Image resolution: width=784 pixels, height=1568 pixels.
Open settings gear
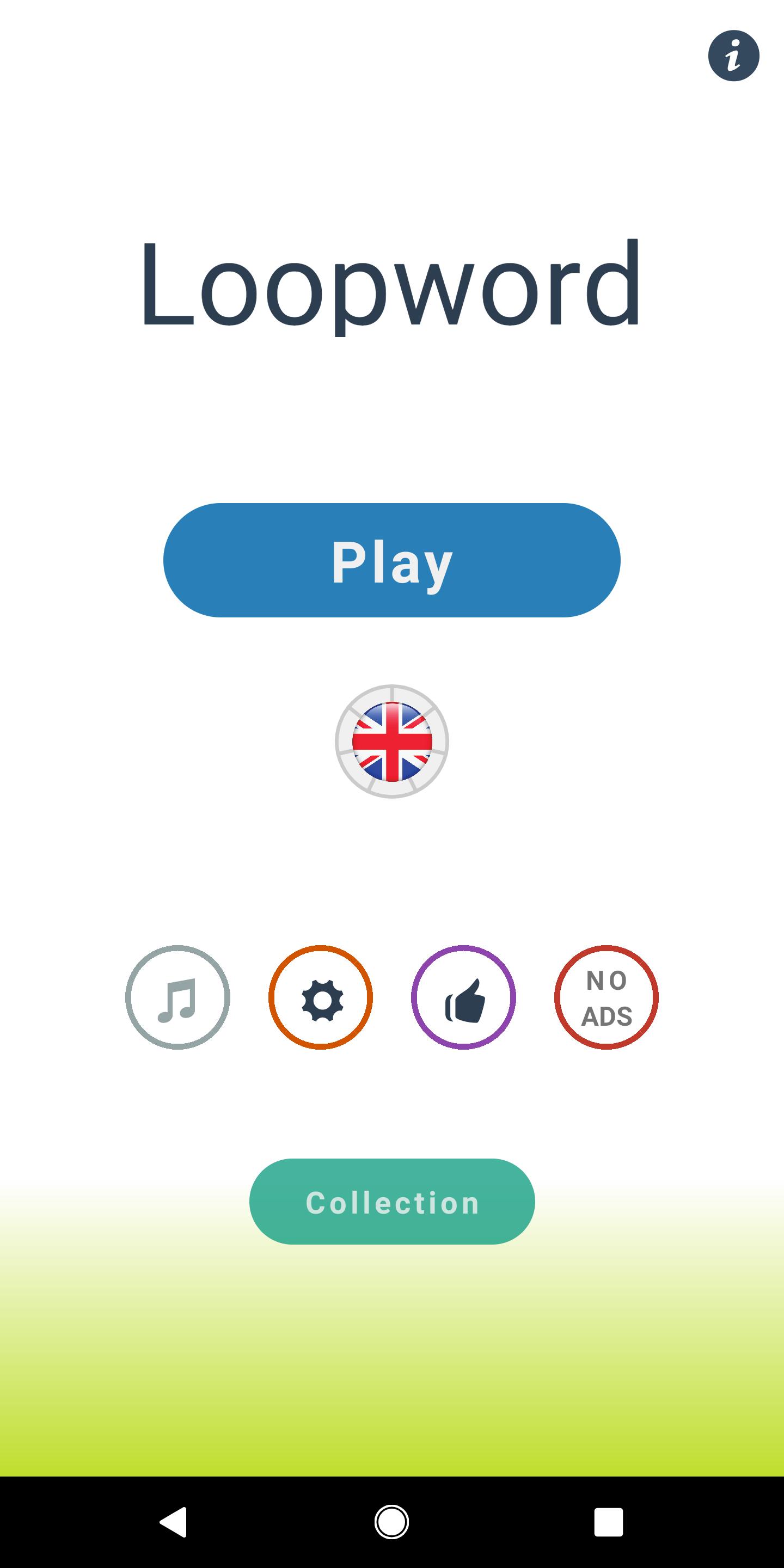(x=321, y=997)
